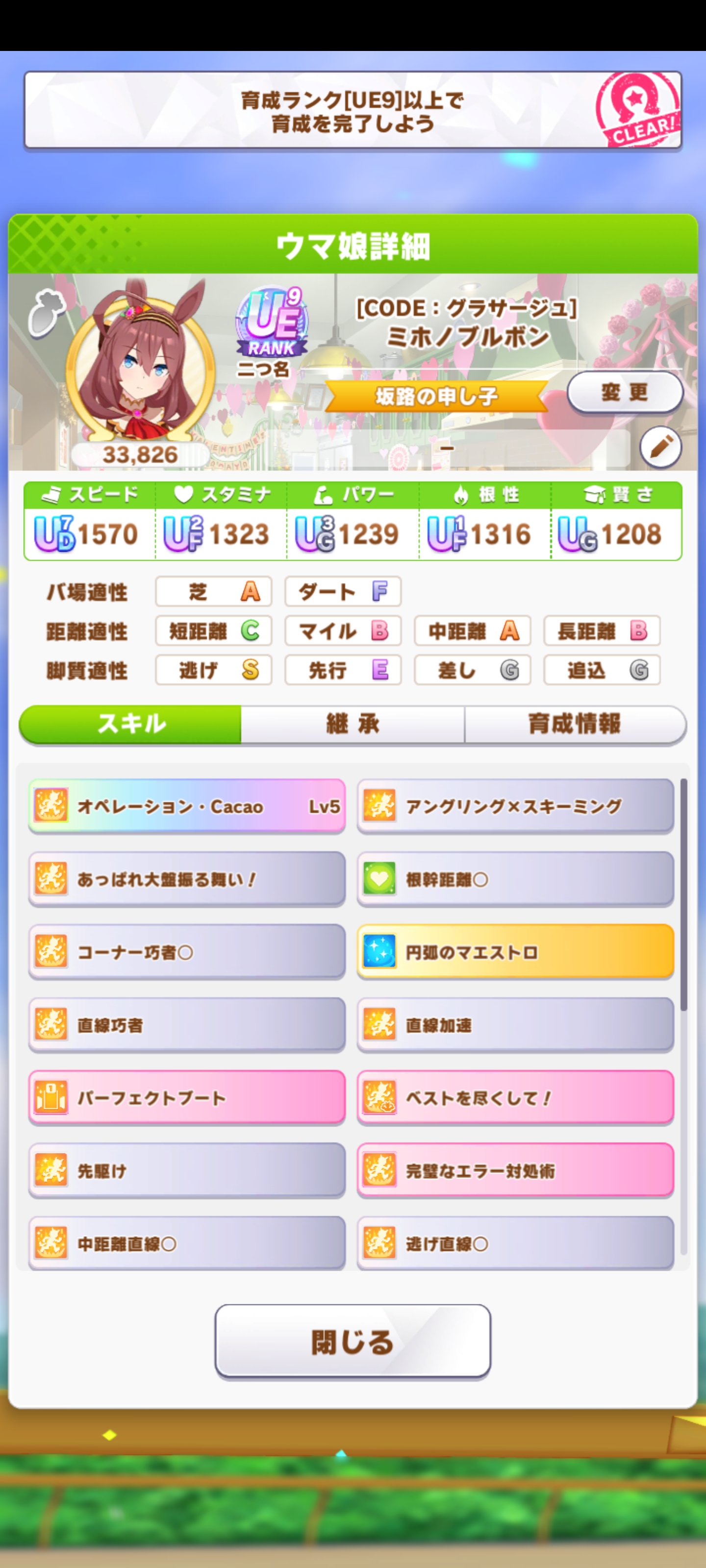Switch to the 育成情報 tab
Screen dimensions: 706x1568
[x=574, y=724]
